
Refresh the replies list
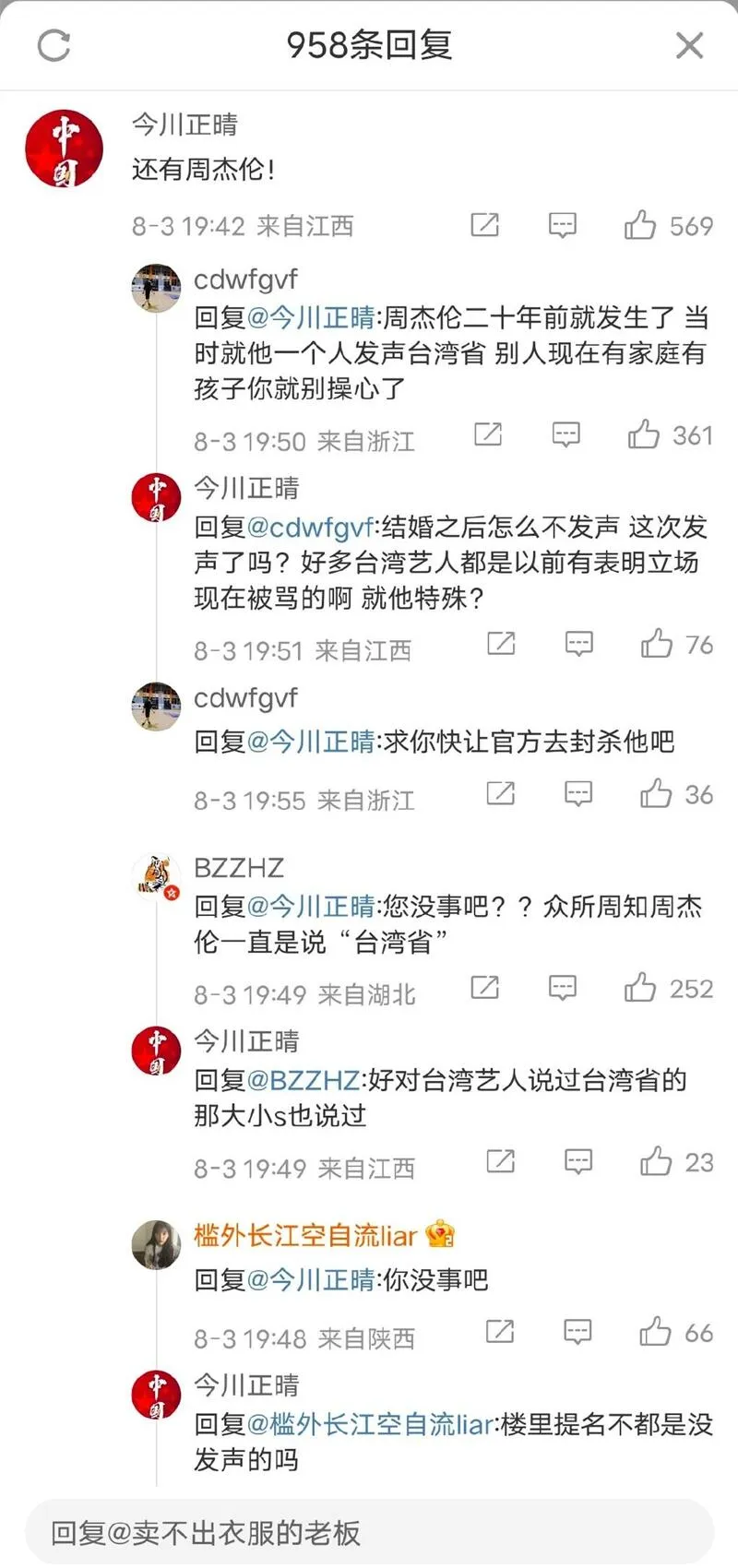point(54,45)
